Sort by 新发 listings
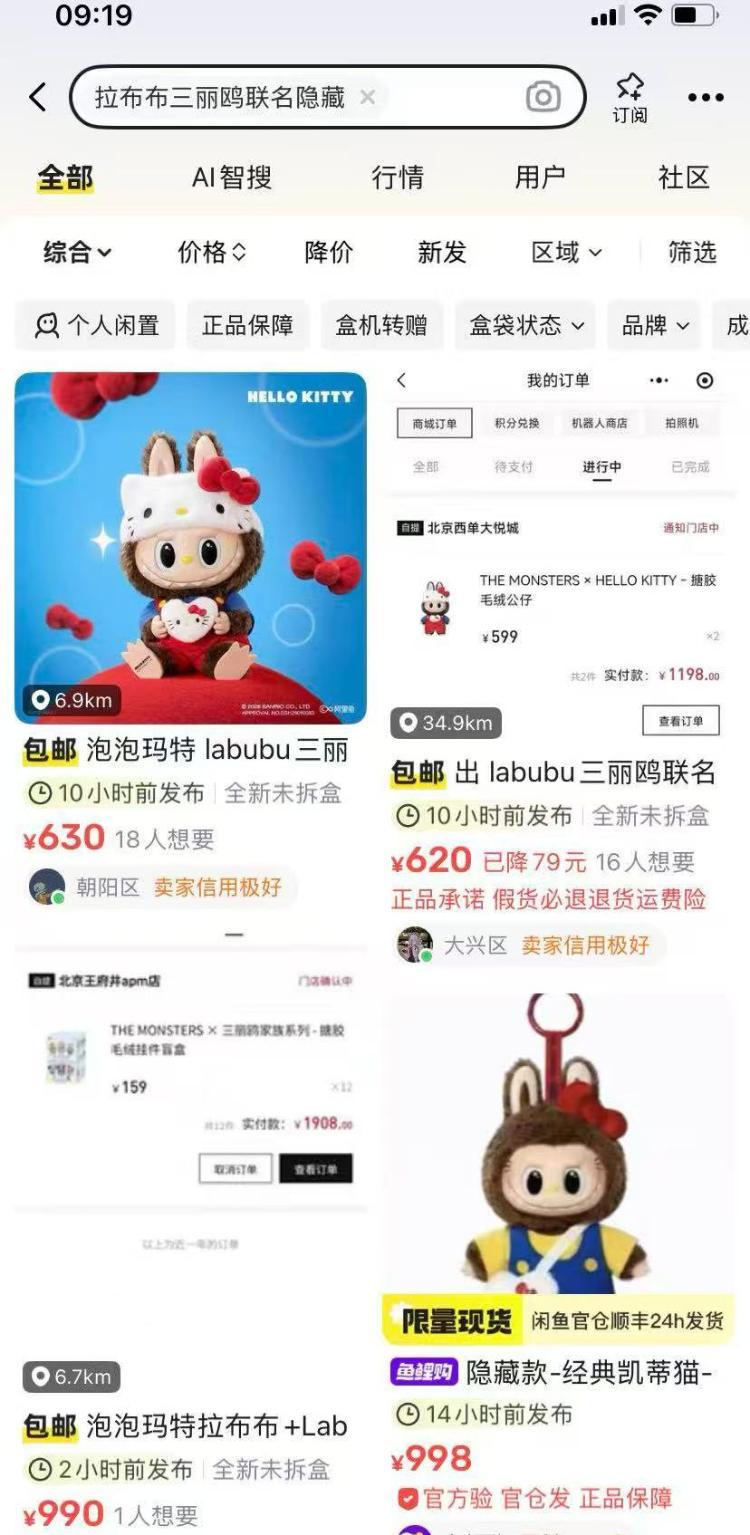750x1535 pixels. coord(442,252)
